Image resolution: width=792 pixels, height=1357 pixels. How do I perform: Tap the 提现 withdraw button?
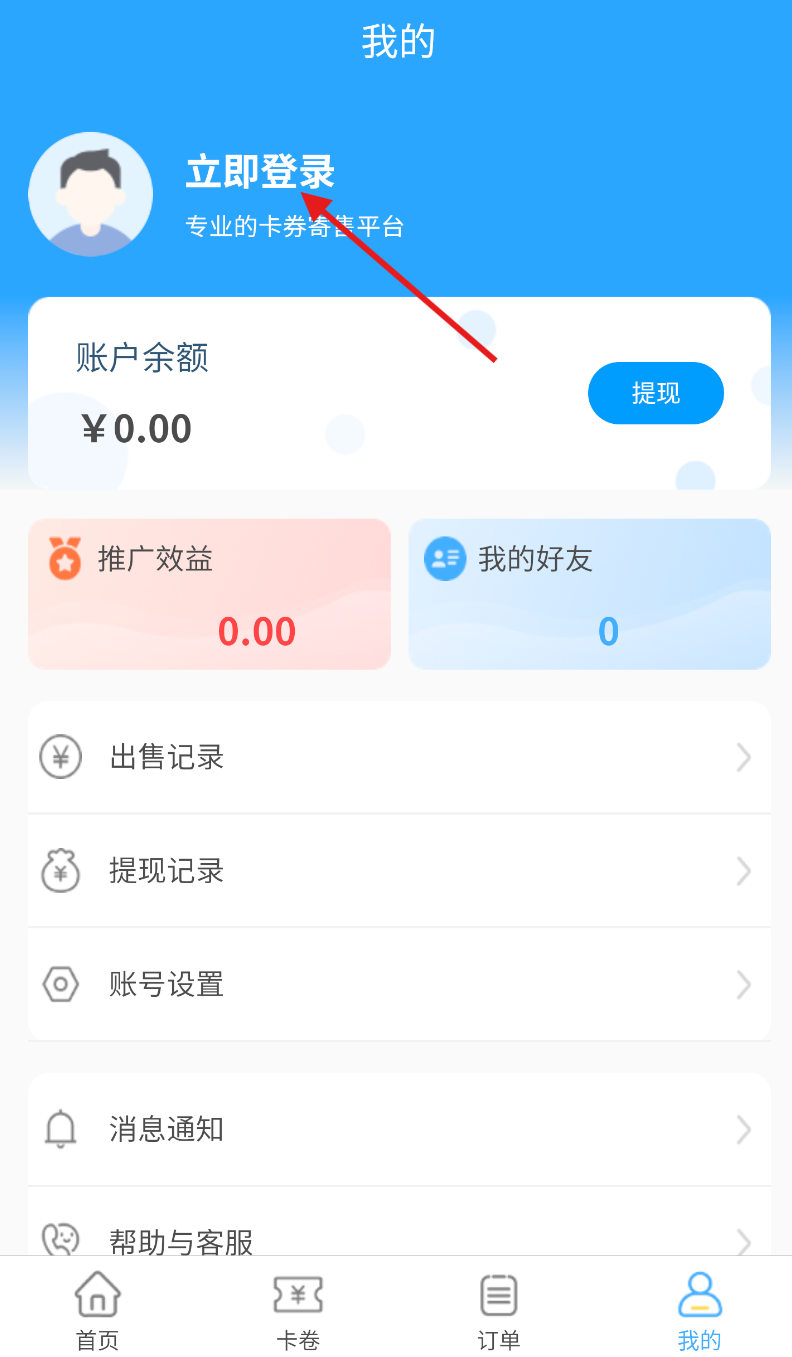point(655,393)
